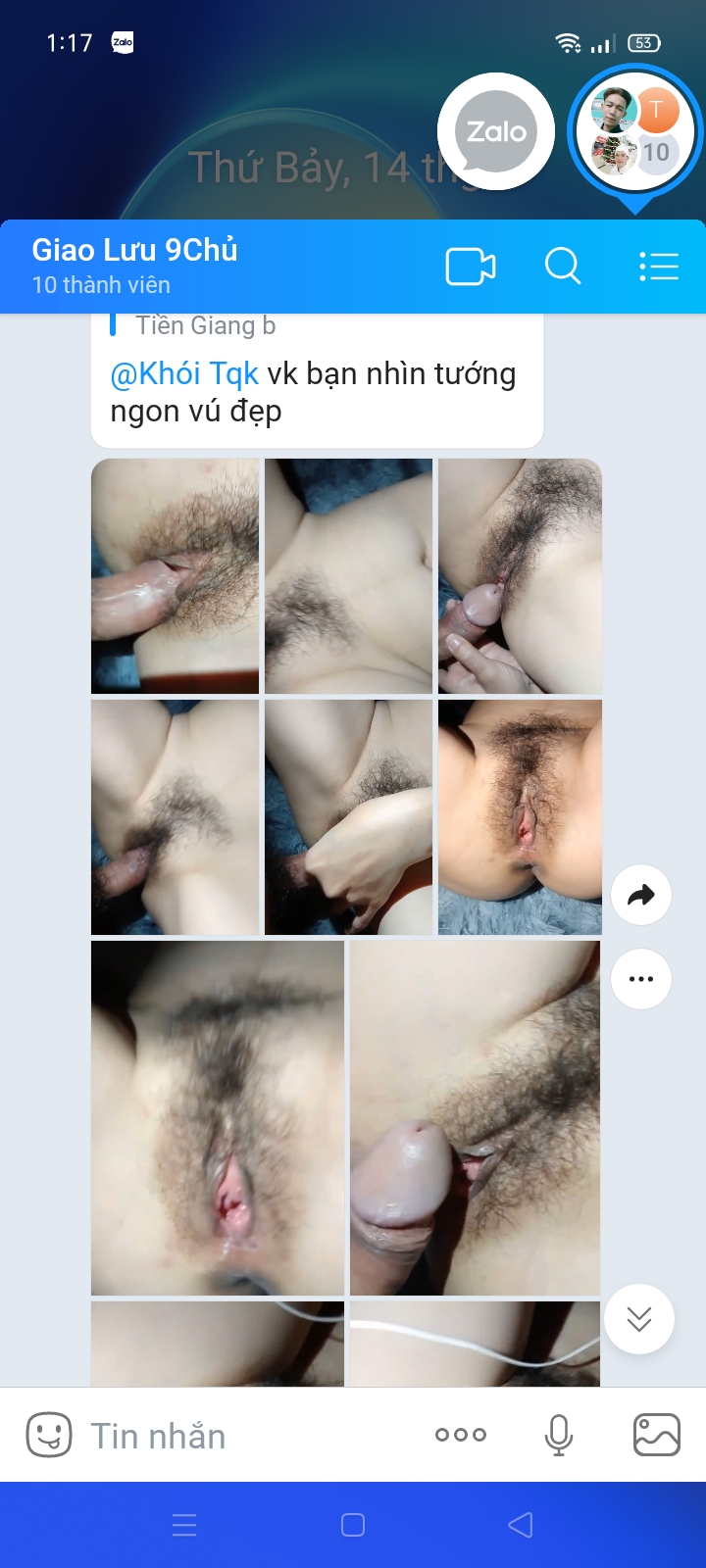706x1568 pixels.
Task: Show more attachment options
Action: click(x=461, y=1435)
